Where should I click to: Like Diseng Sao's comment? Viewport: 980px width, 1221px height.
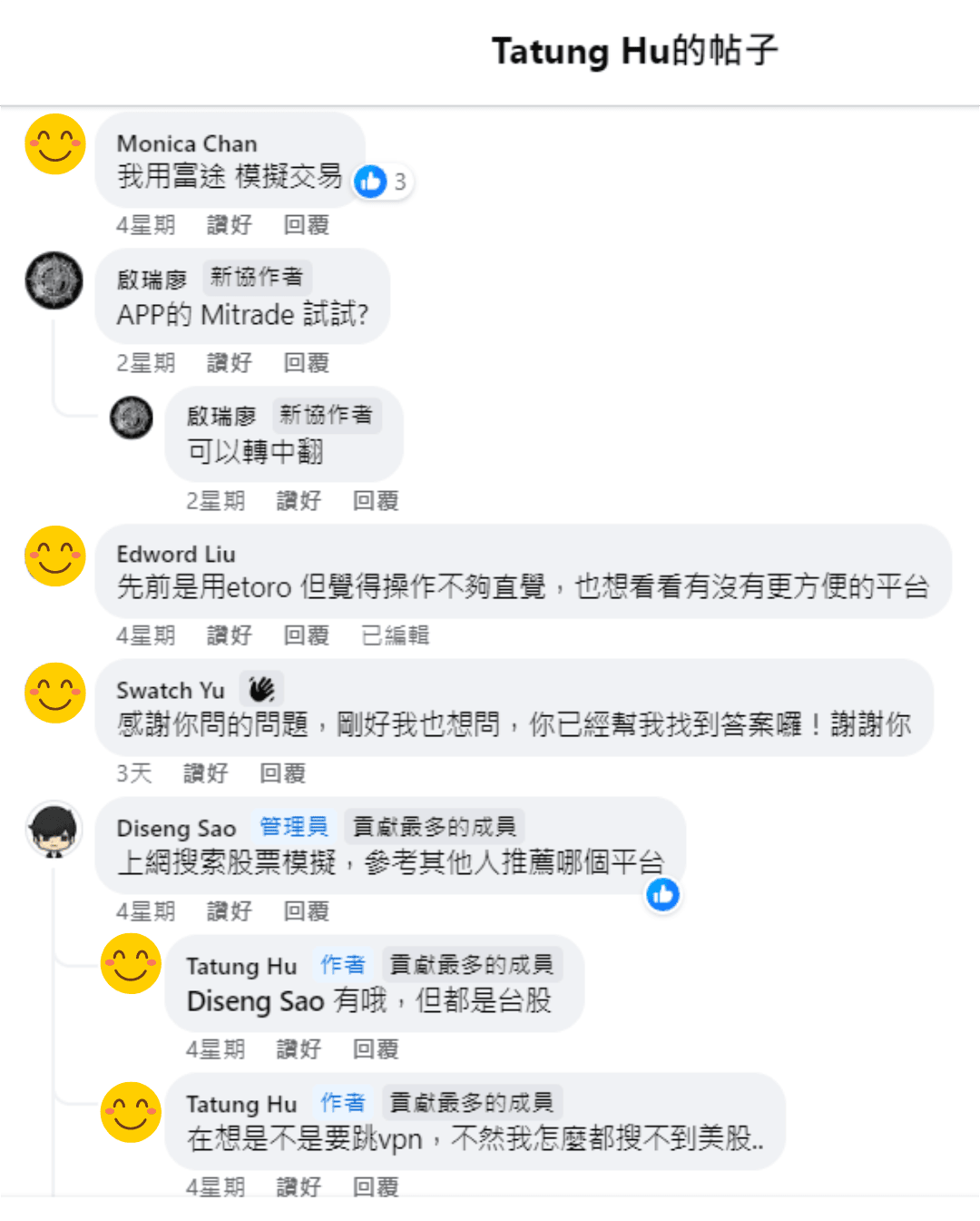[229, 911]
